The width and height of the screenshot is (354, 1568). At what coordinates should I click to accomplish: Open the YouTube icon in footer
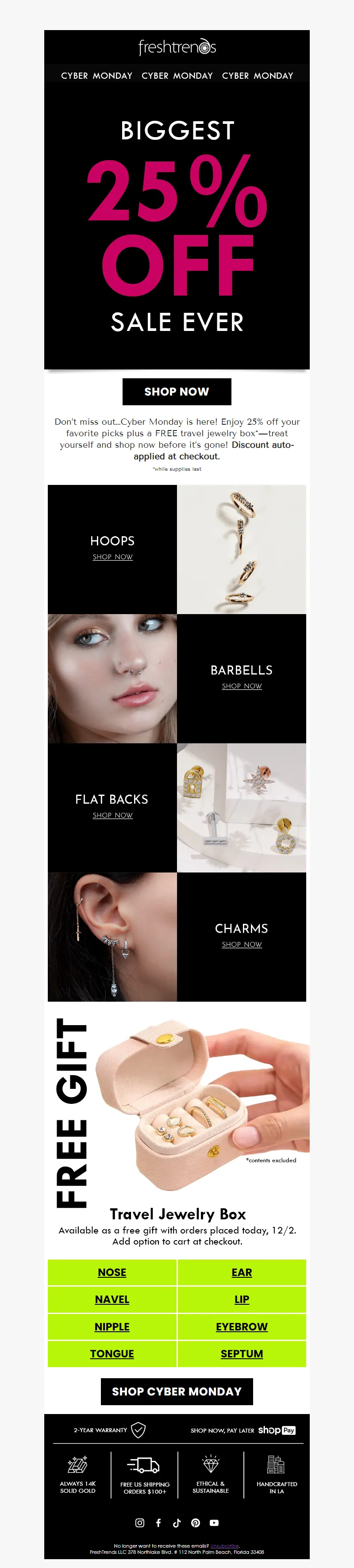coord(215,1522)
